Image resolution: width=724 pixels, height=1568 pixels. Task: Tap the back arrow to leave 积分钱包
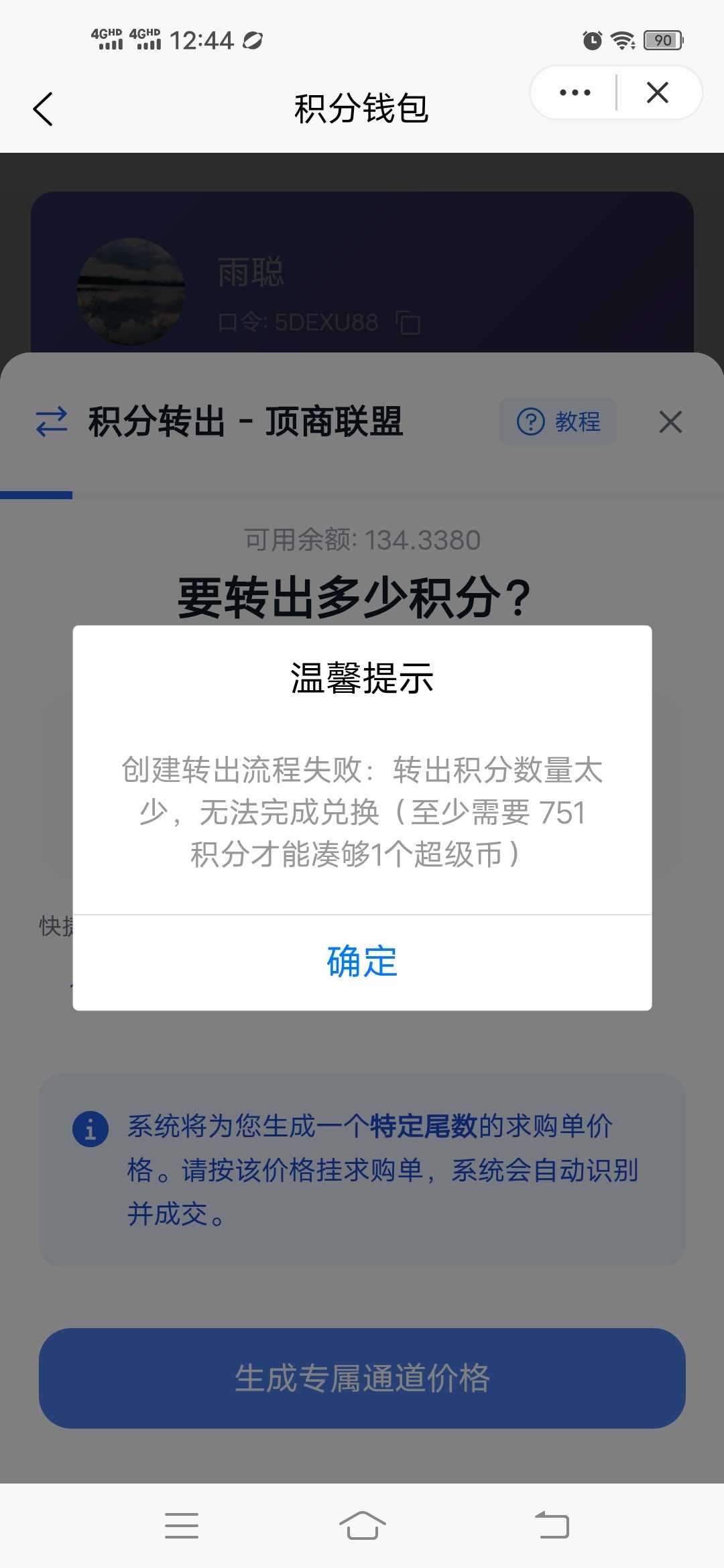point(43,108)
